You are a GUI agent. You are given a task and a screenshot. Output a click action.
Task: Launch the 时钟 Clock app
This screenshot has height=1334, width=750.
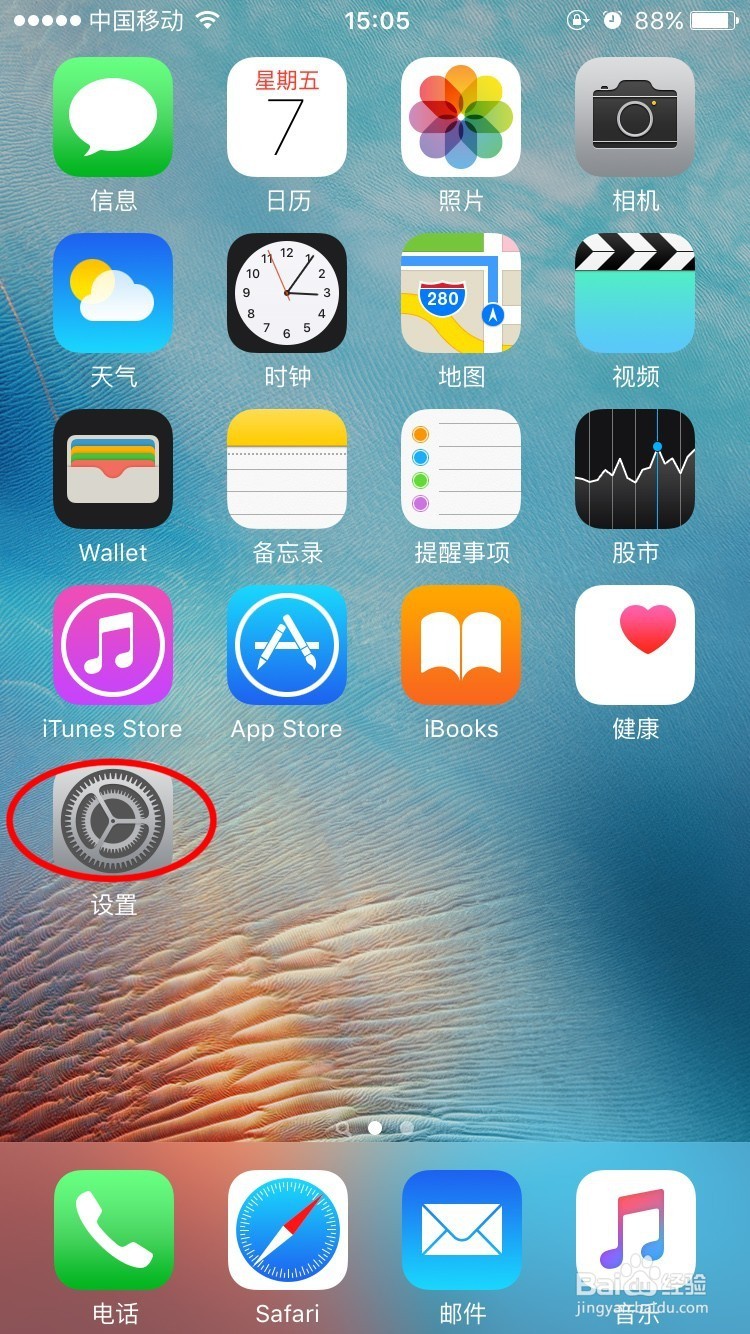click(287, 293)
